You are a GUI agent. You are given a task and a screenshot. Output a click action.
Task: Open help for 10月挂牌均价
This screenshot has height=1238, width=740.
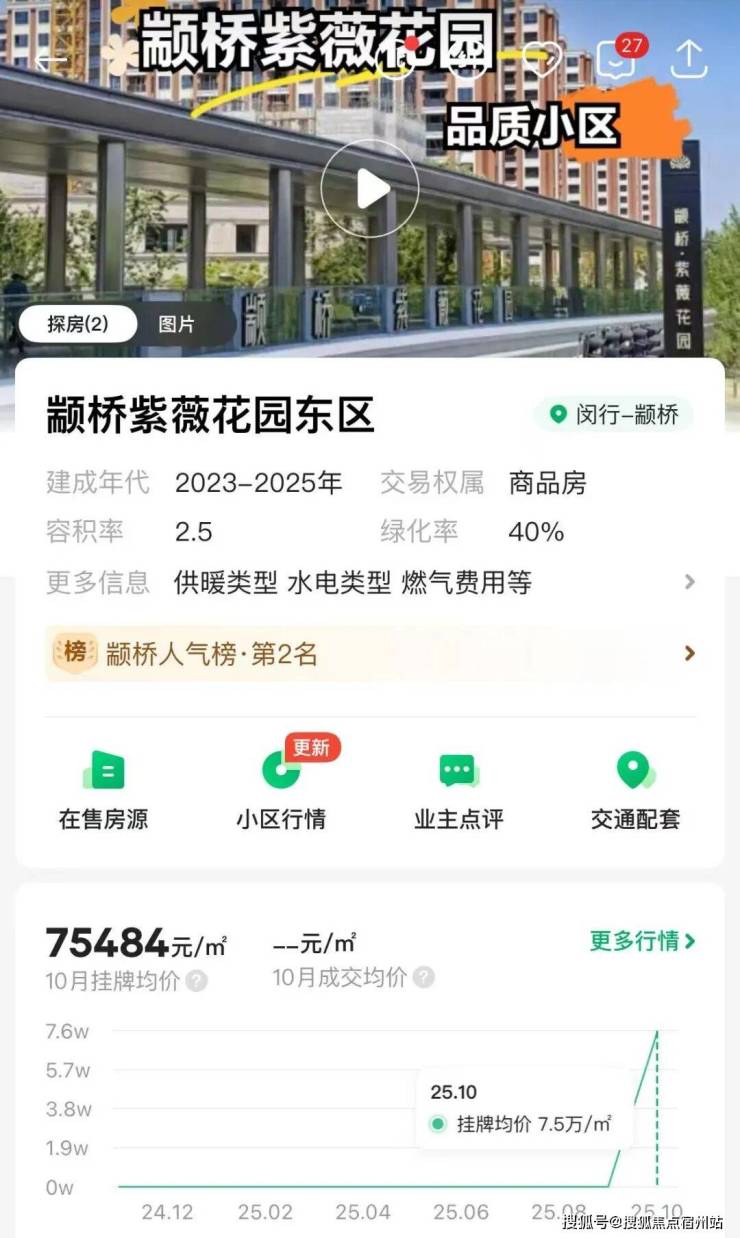tap(197, 981)
